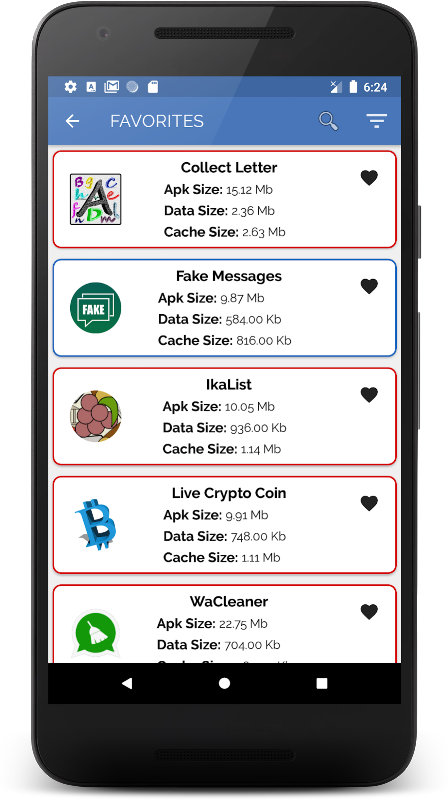Open the Fake Messages card
448x800 pixels.
[225, 308]
